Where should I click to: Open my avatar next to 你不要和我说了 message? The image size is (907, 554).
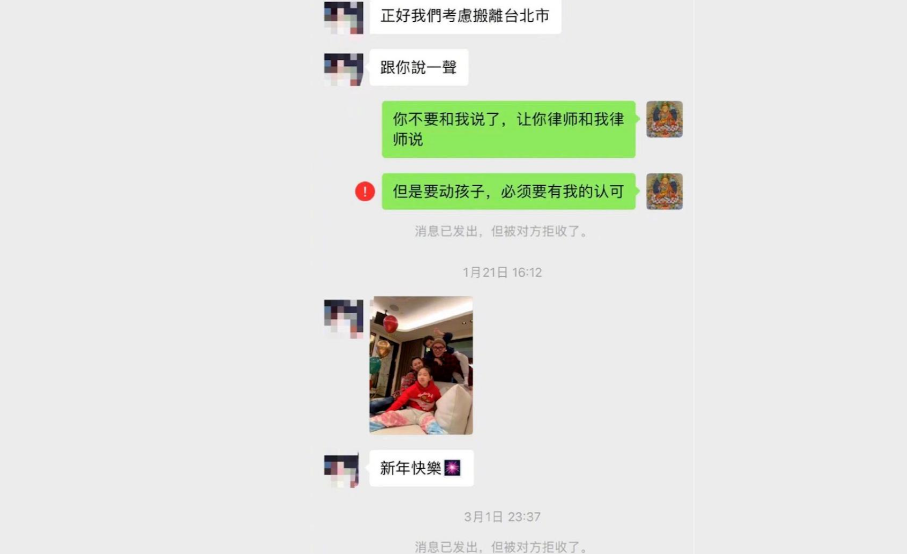click(x=664, y=119)
